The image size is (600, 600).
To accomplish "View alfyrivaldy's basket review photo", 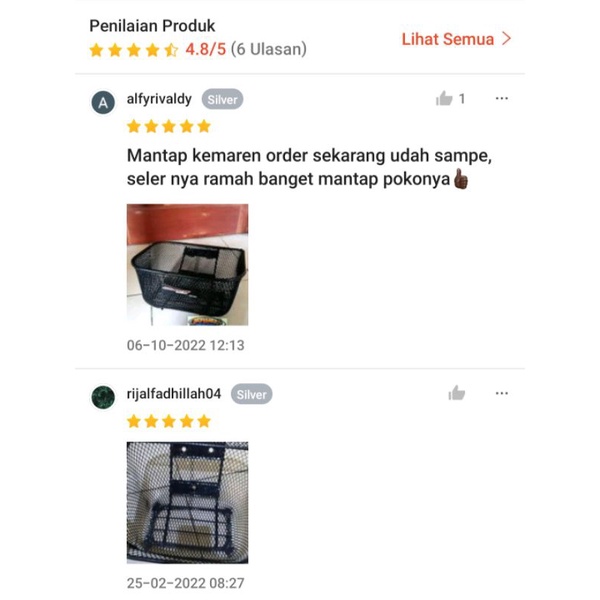I will (187, 264).
